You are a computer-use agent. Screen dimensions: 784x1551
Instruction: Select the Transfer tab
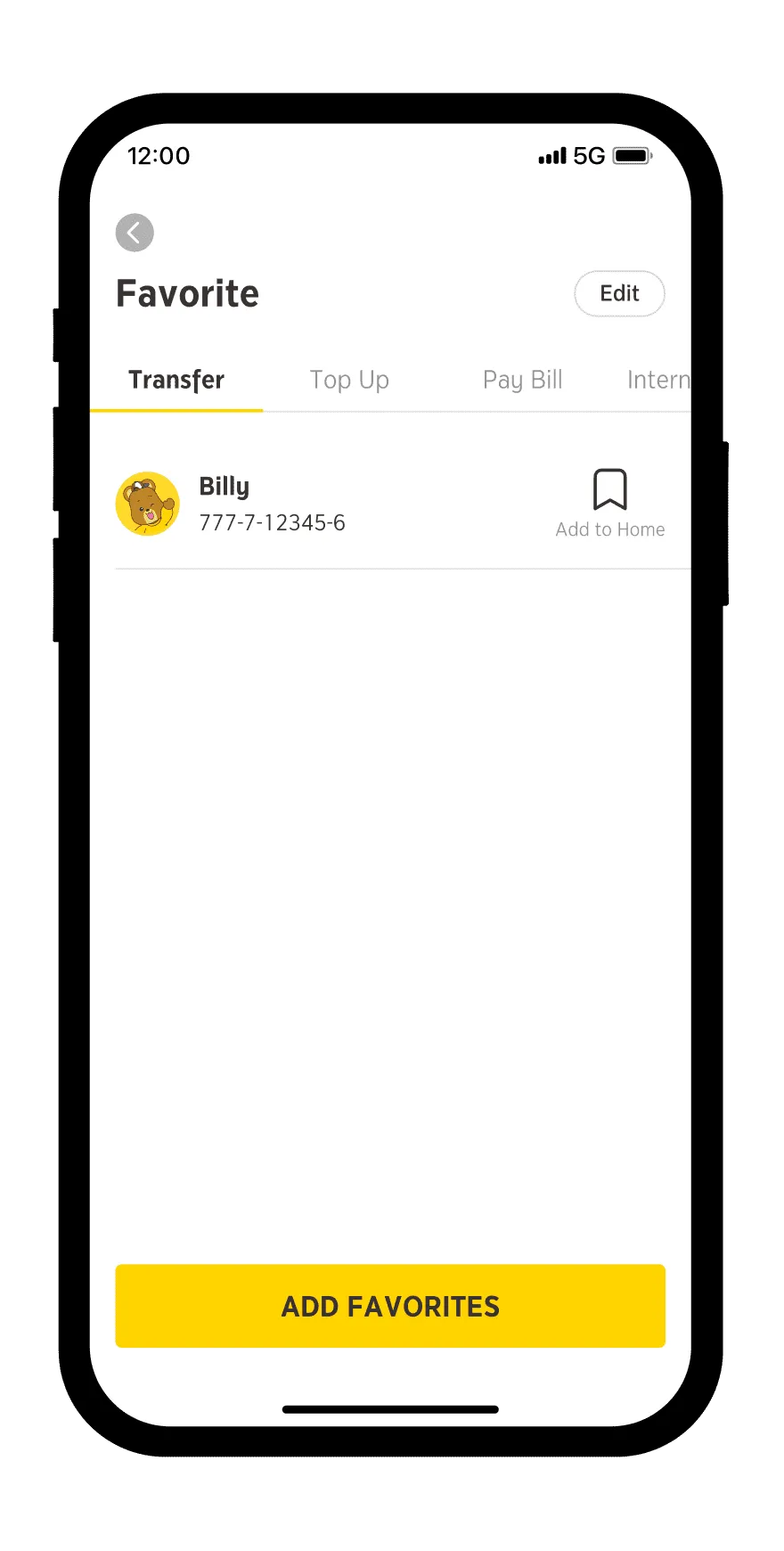[x=176, y=380]
